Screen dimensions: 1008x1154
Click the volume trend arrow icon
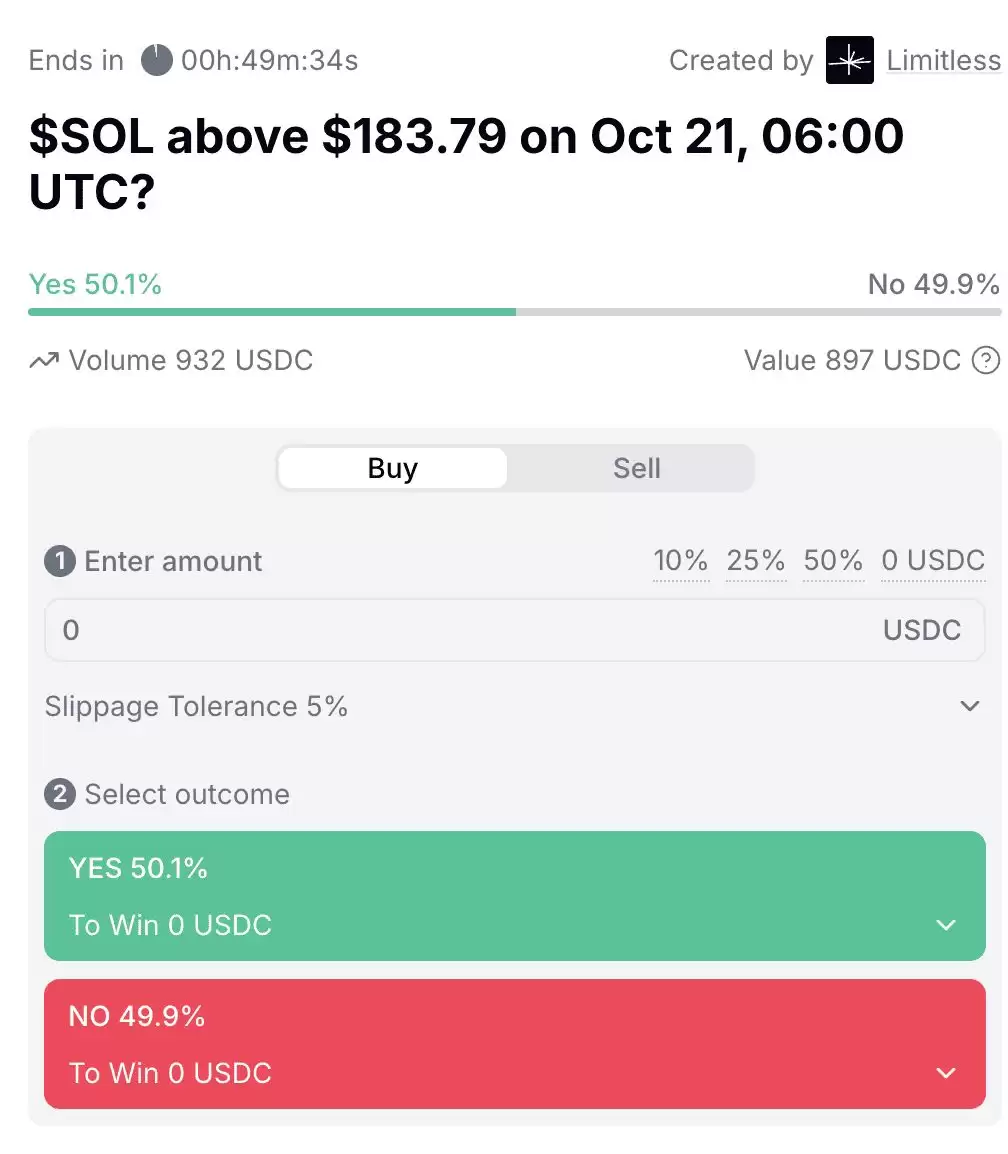44,360
